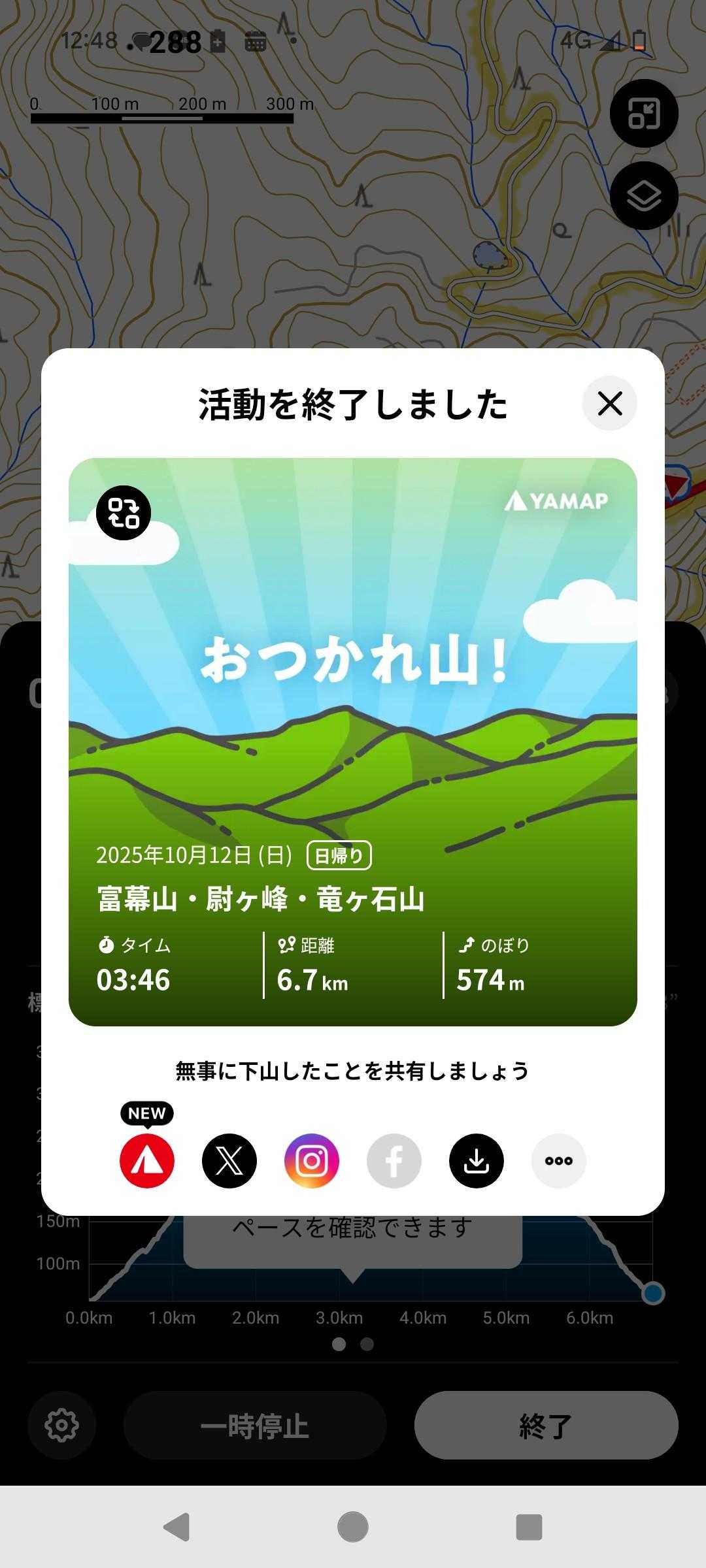Close the activity finished dialog
Viewport: 706px width, 1568px height.
tap(609, 403)
